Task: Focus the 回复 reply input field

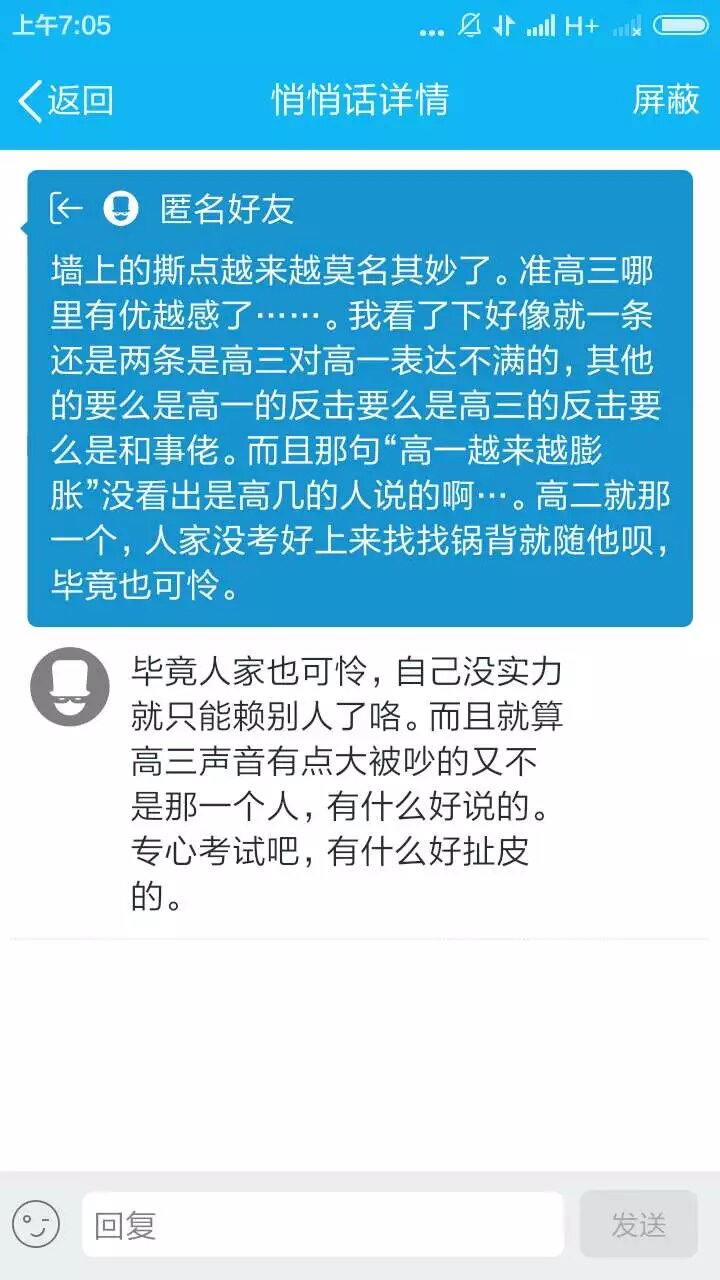Action: (322, 1224)
